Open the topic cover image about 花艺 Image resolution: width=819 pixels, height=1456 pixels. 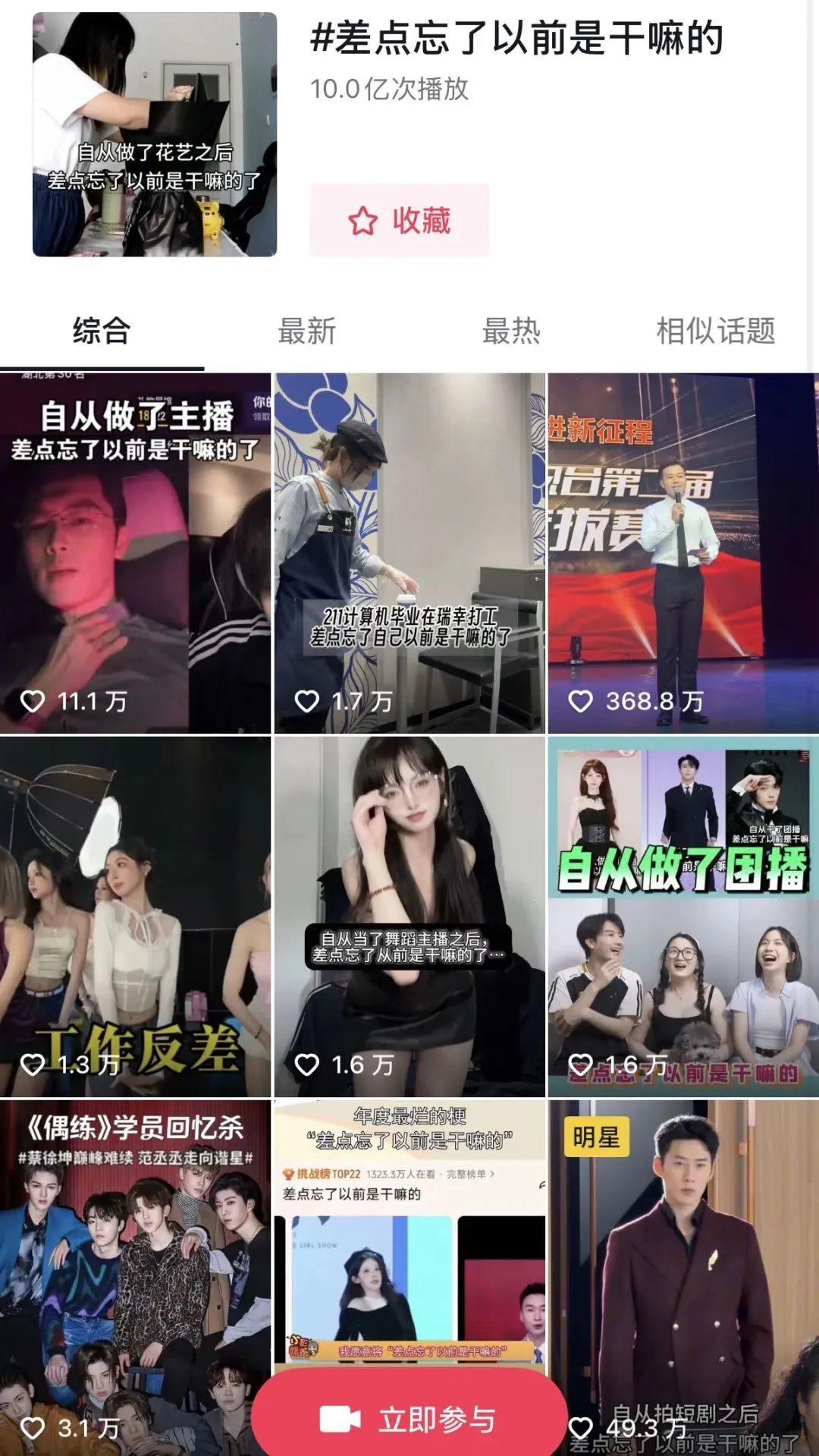155,135
